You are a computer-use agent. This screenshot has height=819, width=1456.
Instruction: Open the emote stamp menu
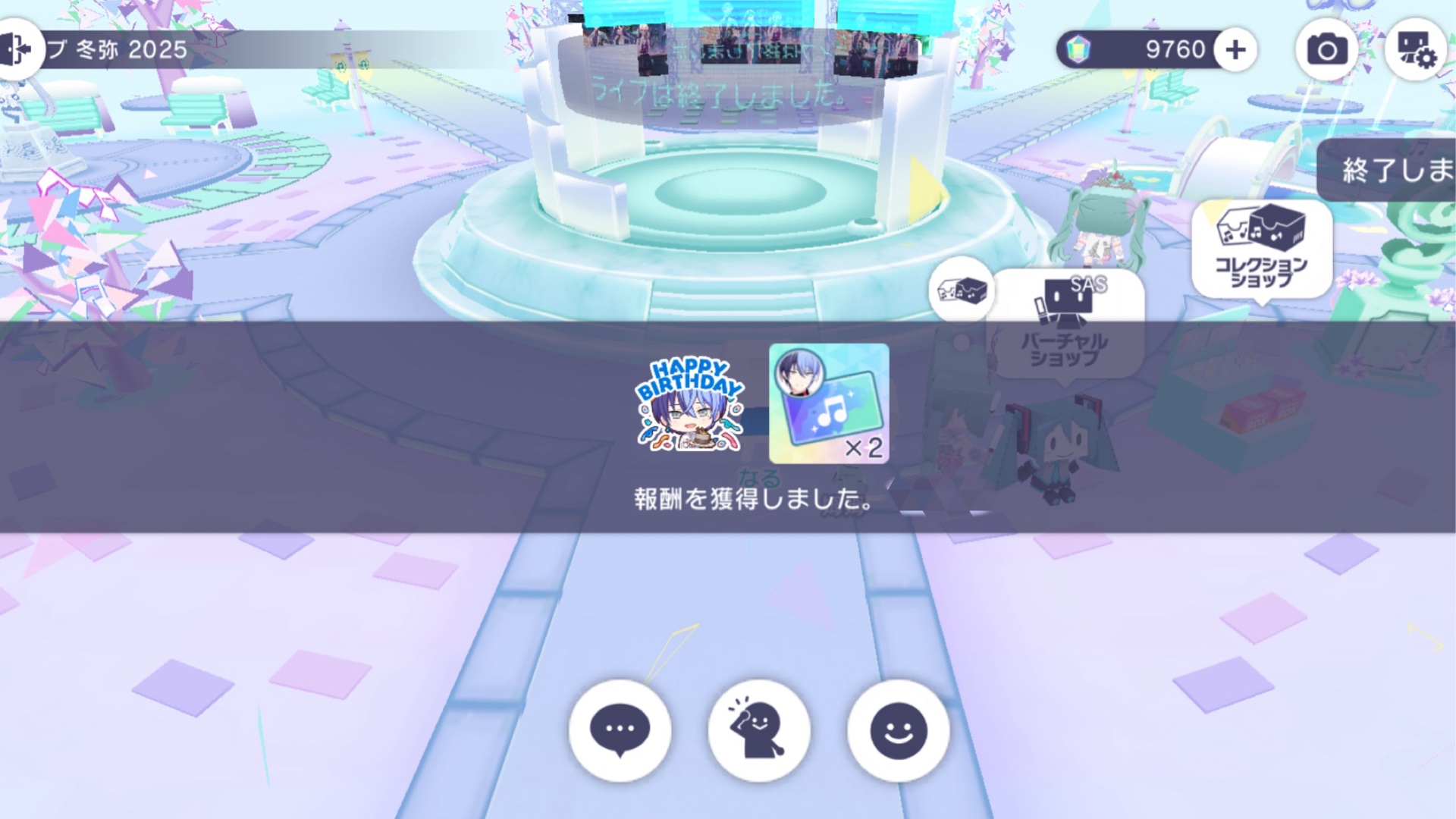[x=898, y=730]
